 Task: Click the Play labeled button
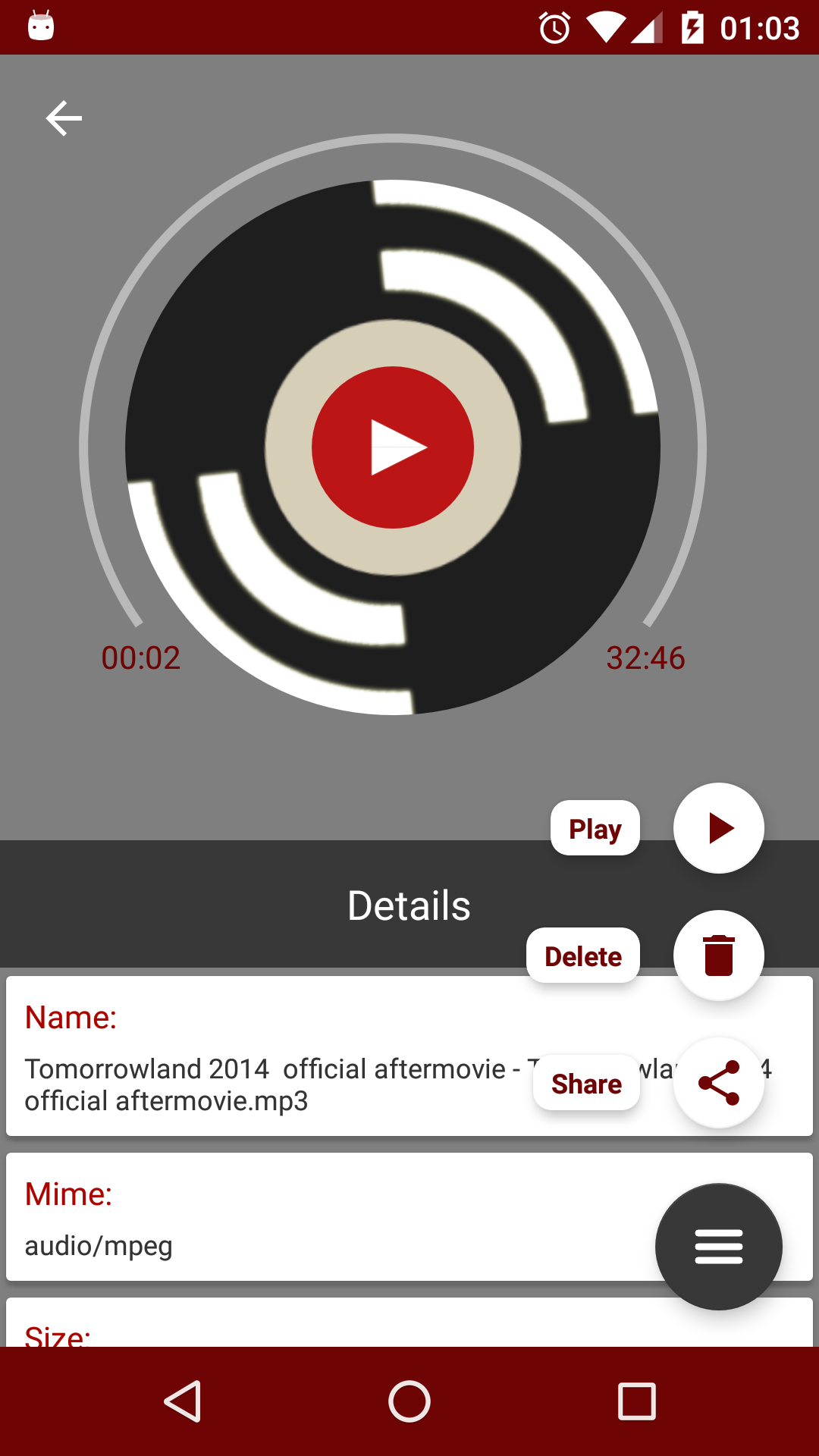click(x=595, y=829)
